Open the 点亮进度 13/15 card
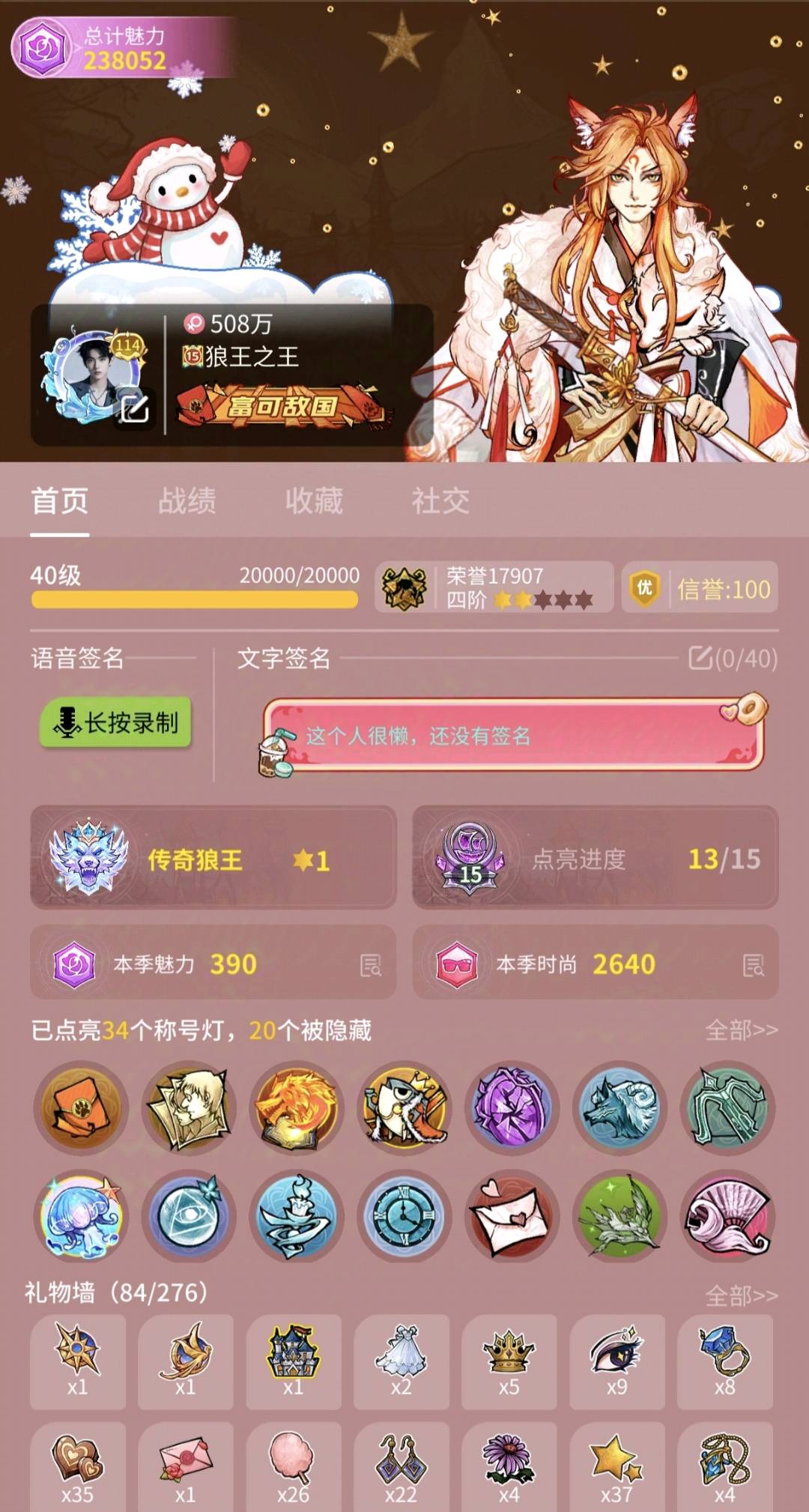The width and height of the screenshot is (809, 1512). (596, 858)
